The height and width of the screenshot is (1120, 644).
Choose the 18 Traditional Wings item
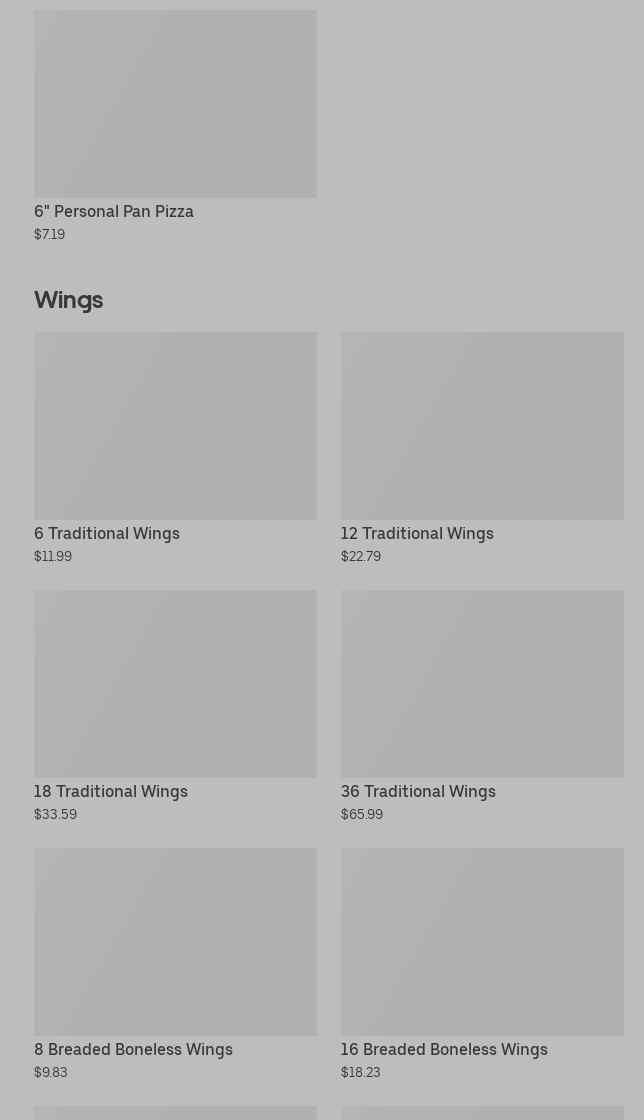click(x=176, y=706)
